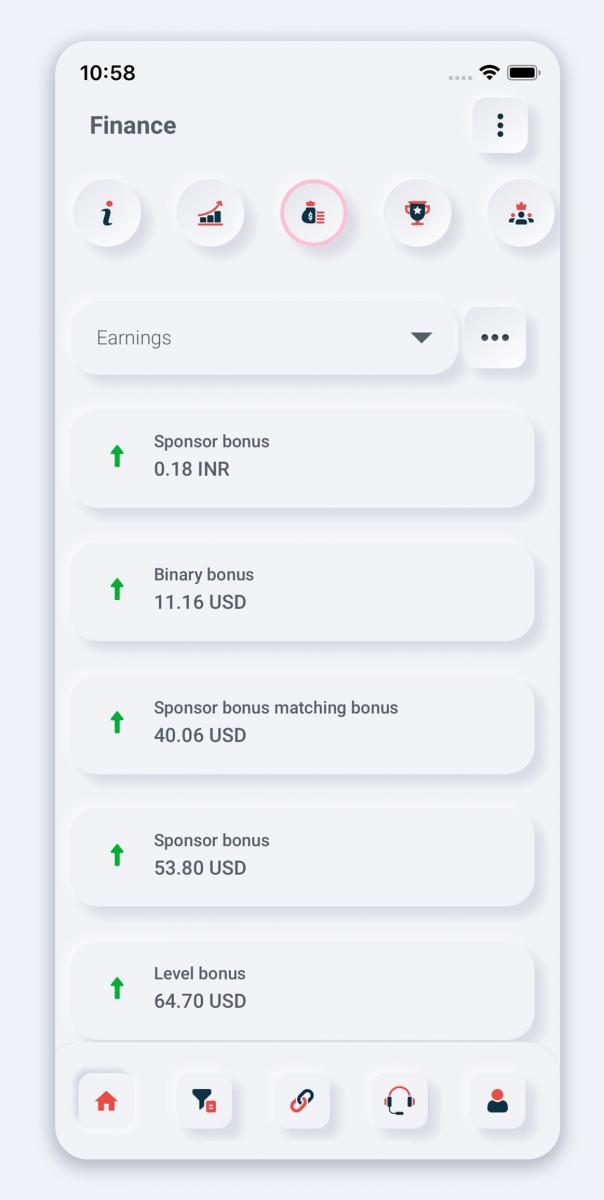
Task: Switch to the trophy tab
Action: [417, 213]
